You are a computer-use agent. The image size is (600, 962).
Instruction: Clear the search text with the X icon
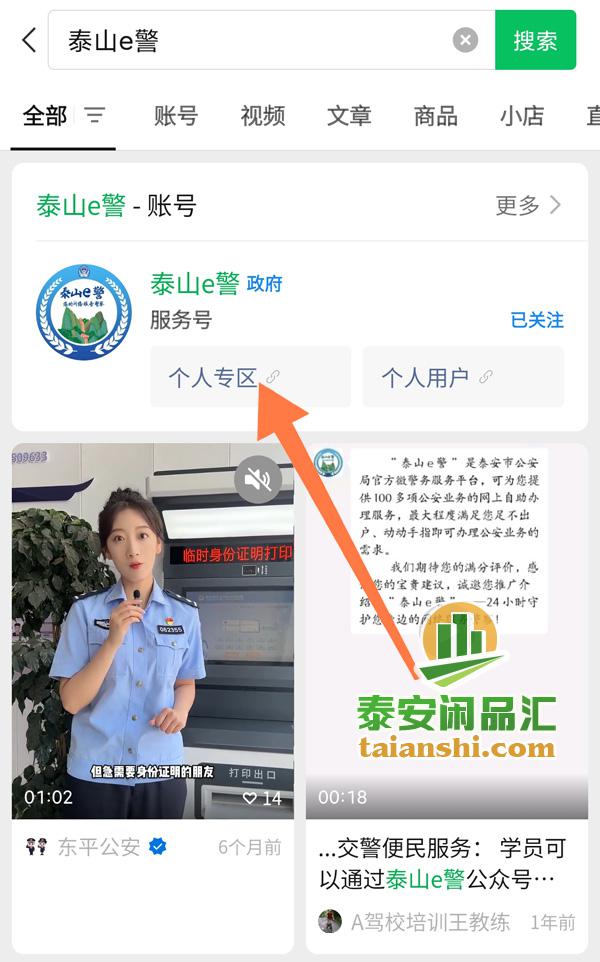click(465, 40)
